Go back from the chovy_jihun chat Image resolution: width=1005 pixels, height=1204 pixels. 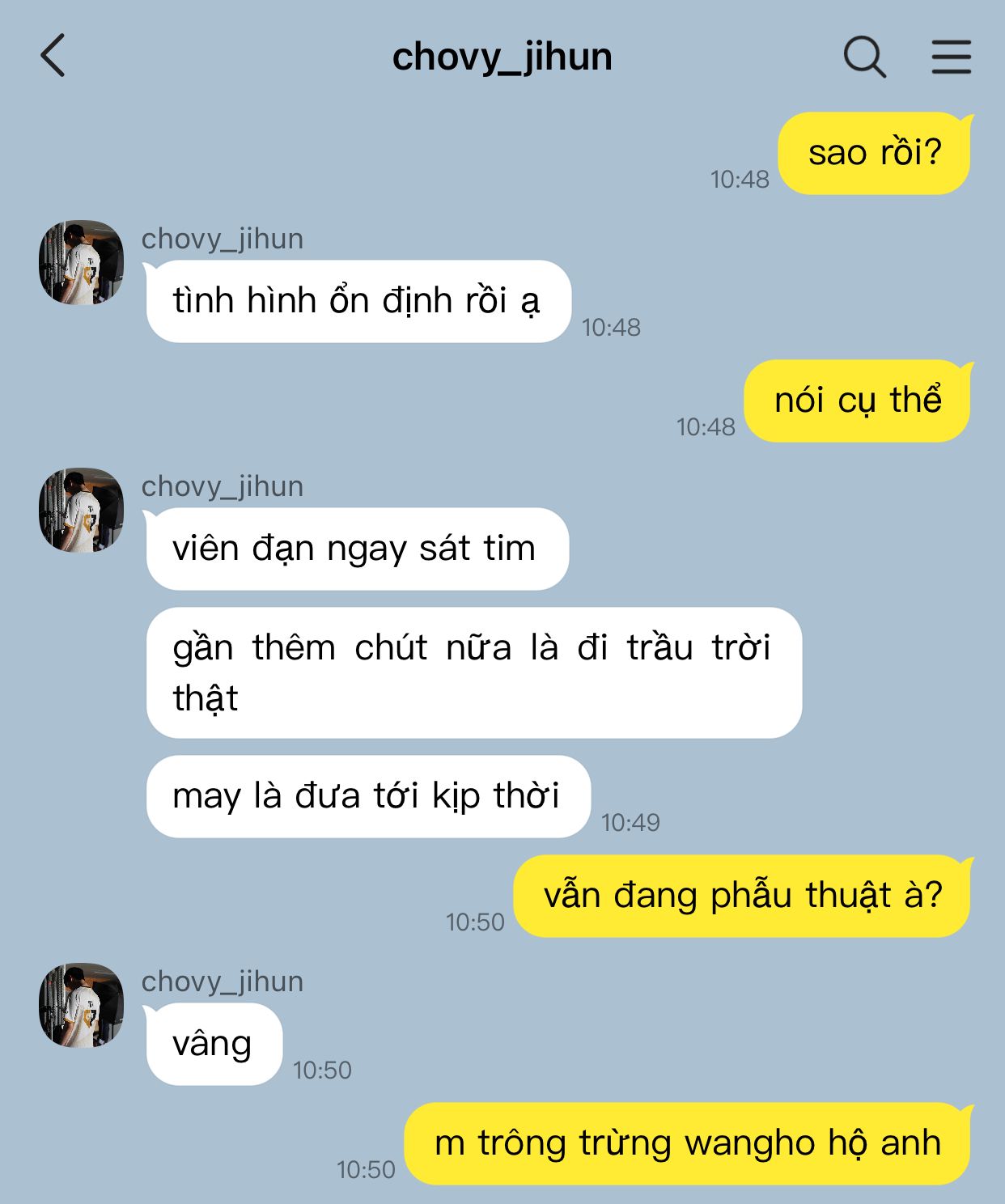click(x=53, y=56)
